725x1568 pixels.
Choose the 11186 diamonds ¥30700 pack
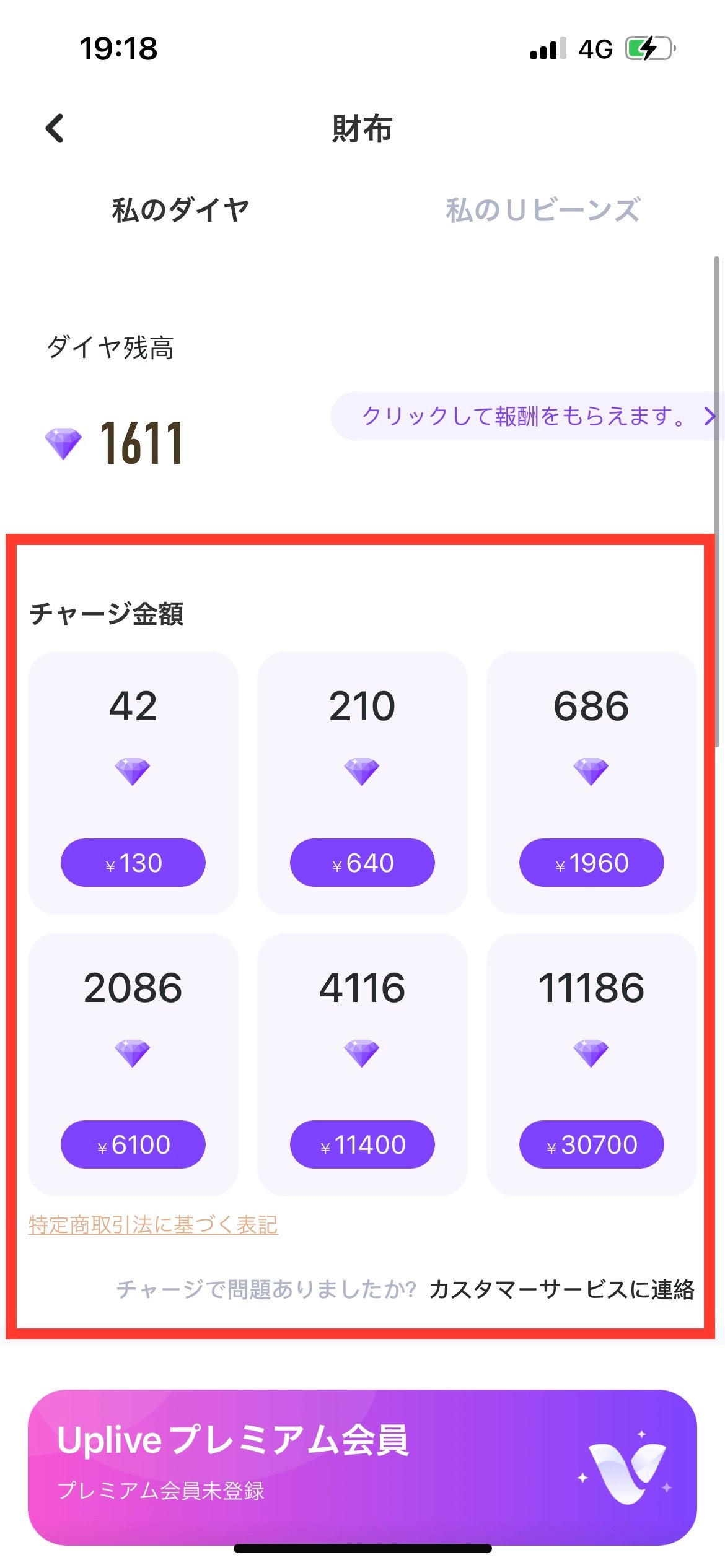(591, 1144)
